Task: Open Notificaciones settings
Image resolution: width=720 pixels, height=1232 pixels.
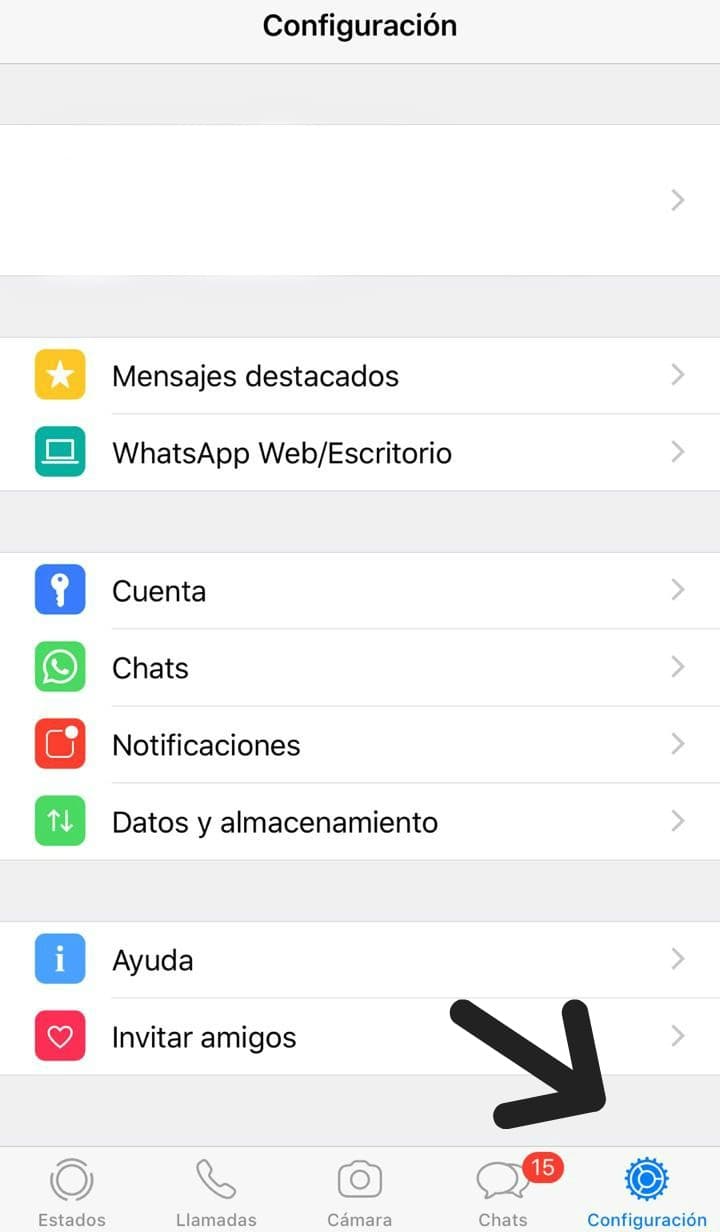Action: point(360,745)
